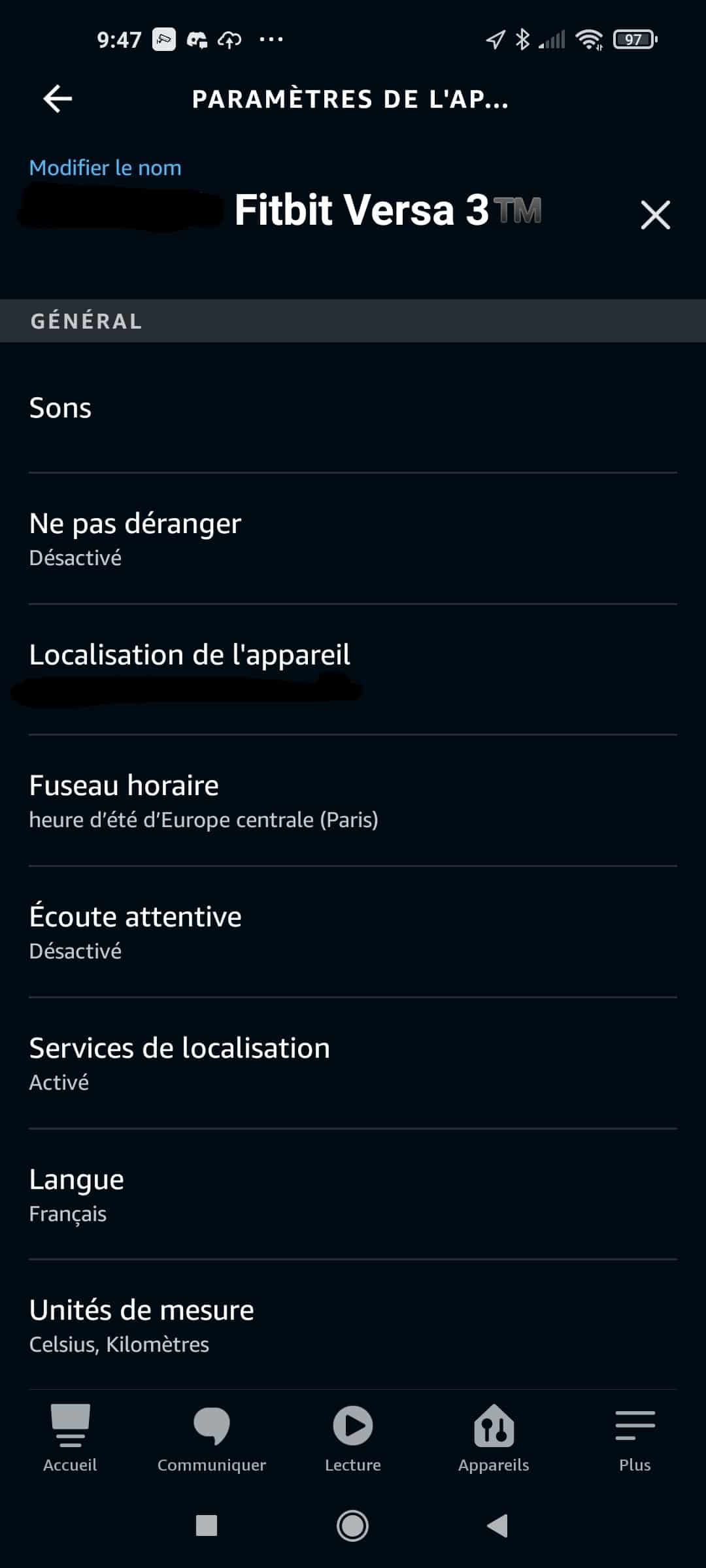Viewport: 706px width, 1568px height.
Task: Open Localisation de l'appareil
Action: pos(353,670)
